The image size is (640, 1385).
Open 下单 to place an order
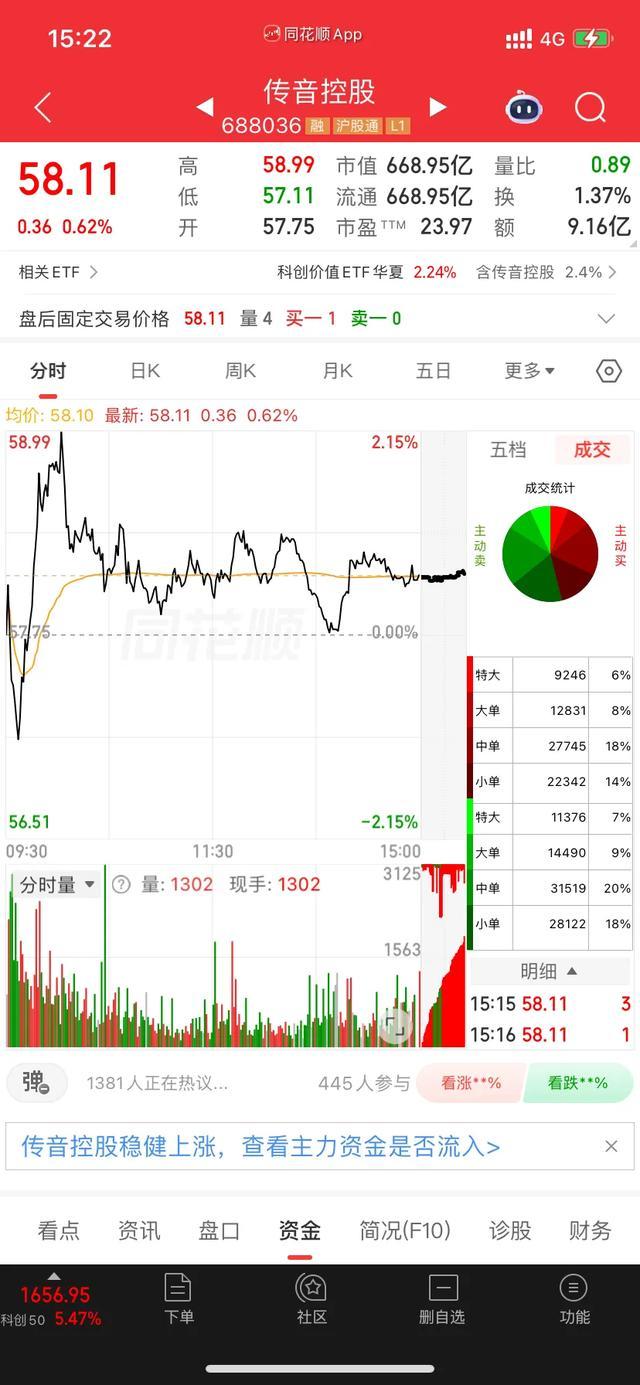[x=178, y=1299]
